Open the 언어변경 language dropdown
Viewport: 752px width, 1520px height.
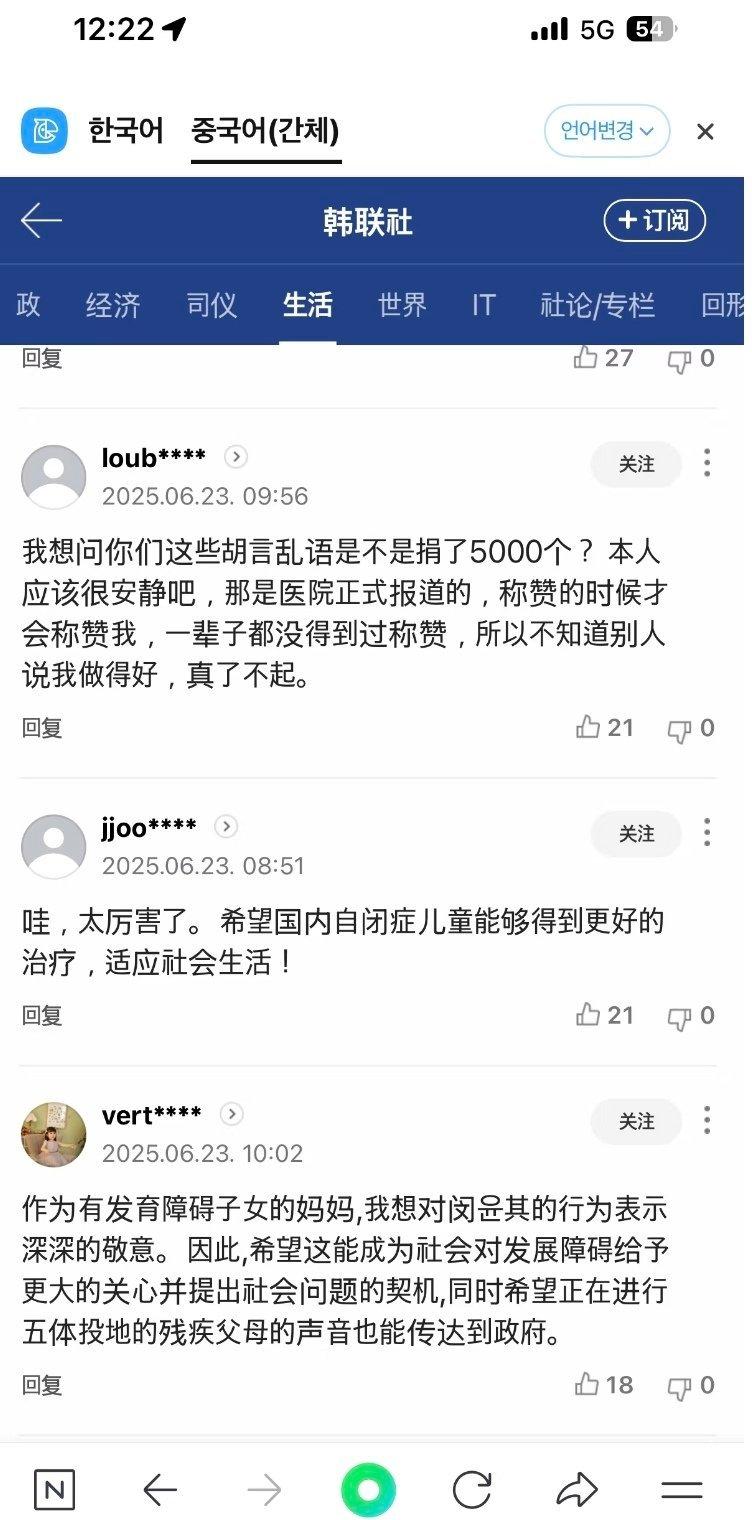click(606, 131)
